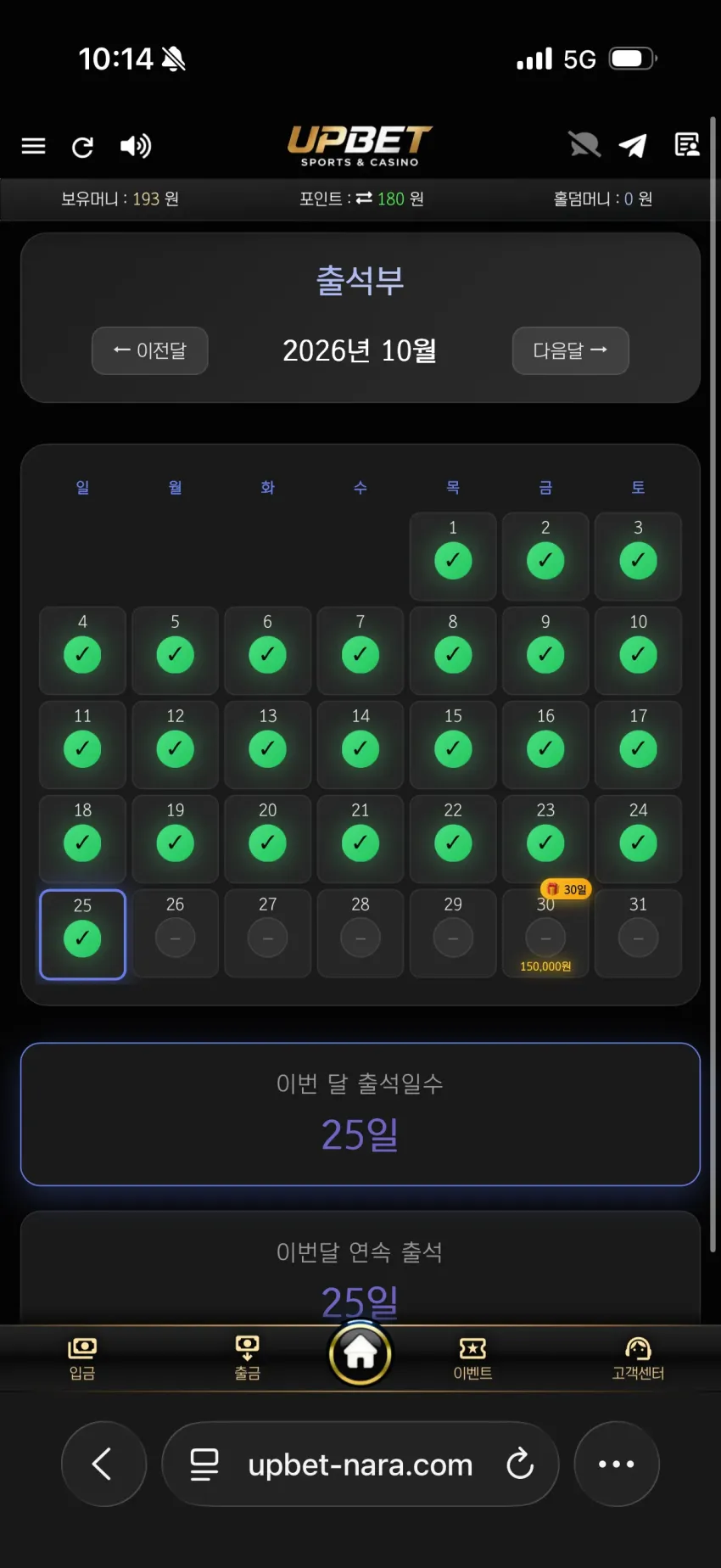Go to previous month with 이전달
Viewport: 721px width, 1568px height.
pos(150,350)
